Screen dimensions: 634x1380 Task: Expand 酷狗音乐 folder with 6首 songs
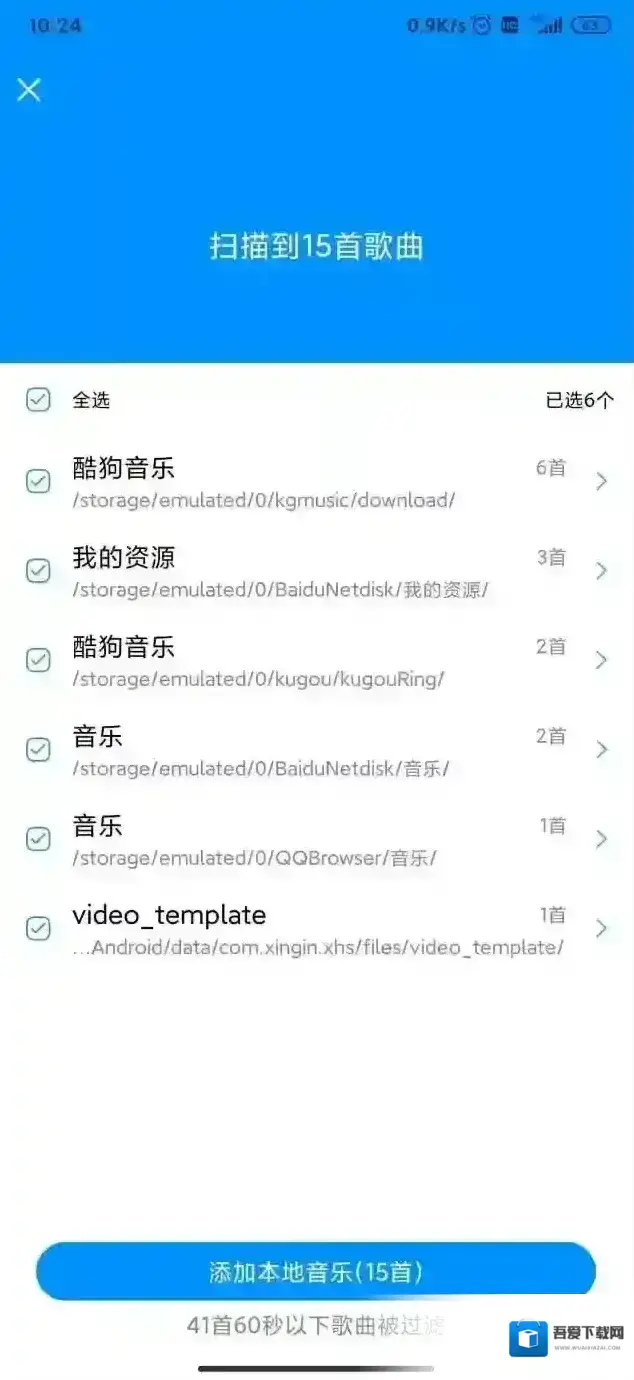point(601,481)
